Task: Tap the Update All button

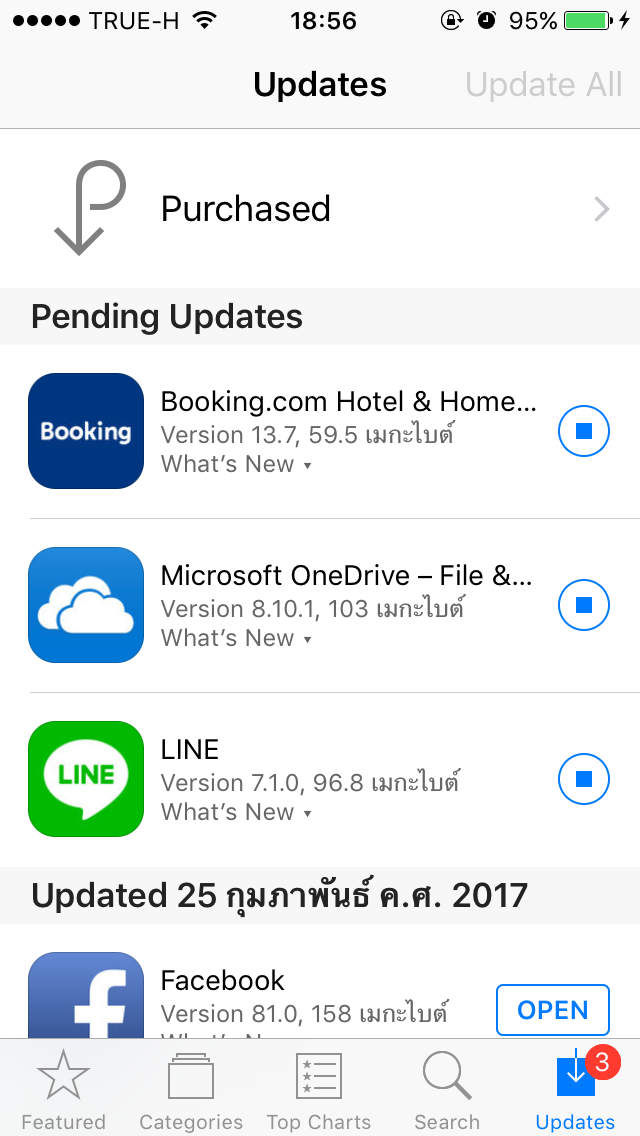Action: (x=544, y=85)
